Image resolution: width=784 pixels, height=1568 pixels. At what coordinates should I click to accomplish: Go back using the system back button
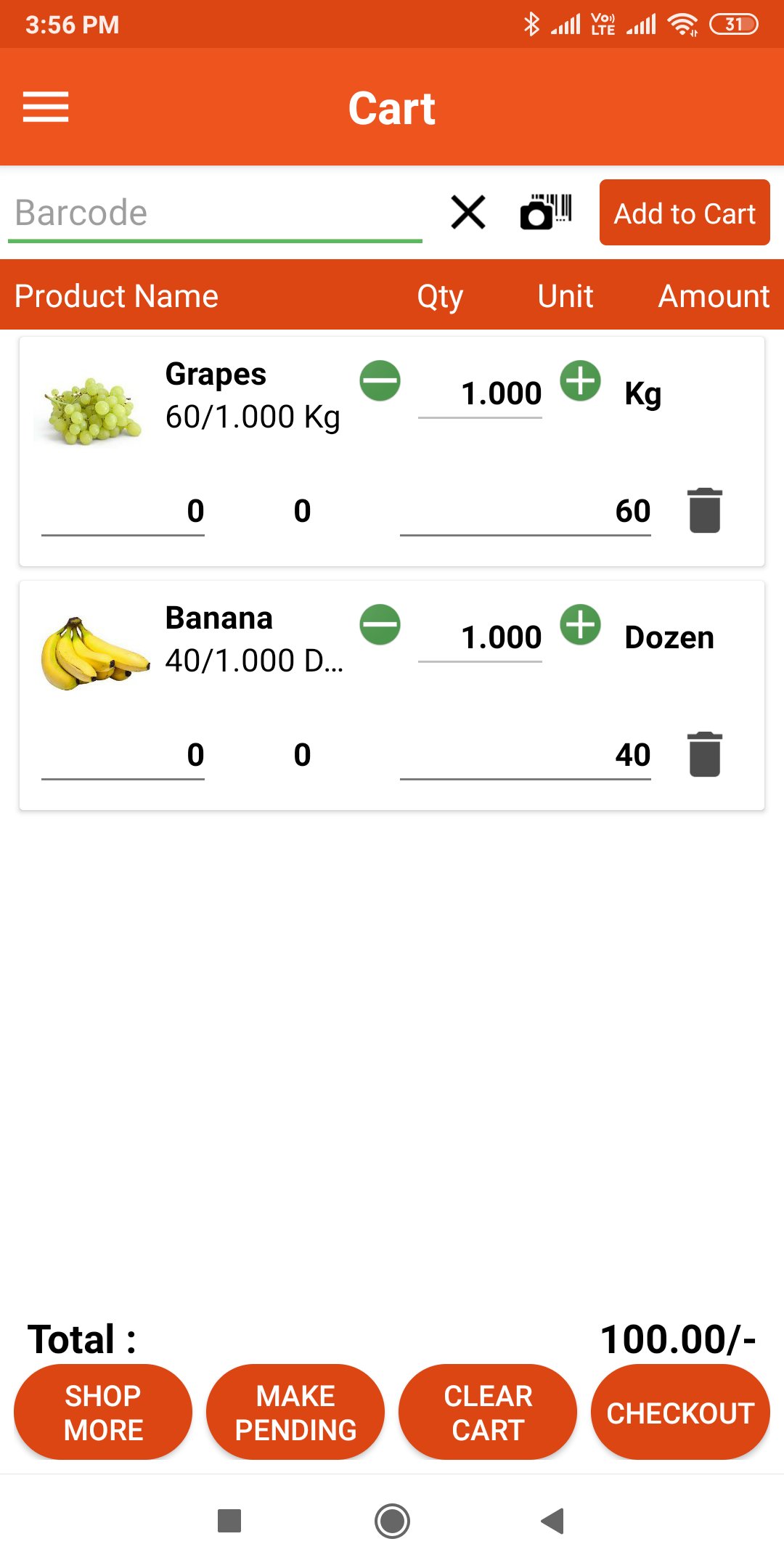[x=553, y=1521]
